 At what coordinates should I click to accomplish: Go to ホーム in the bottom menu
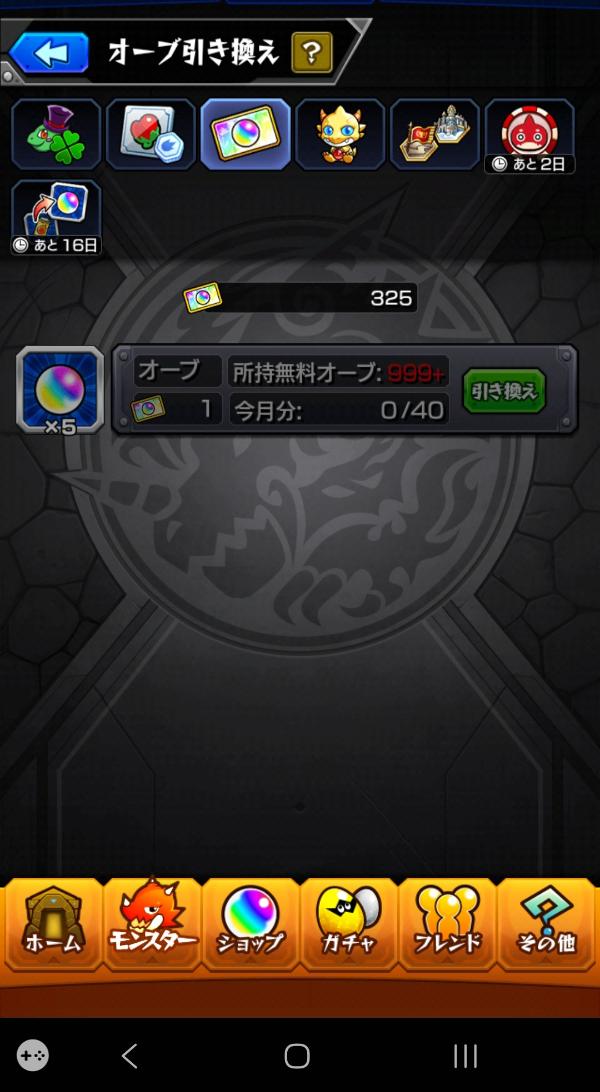point(52,924)
